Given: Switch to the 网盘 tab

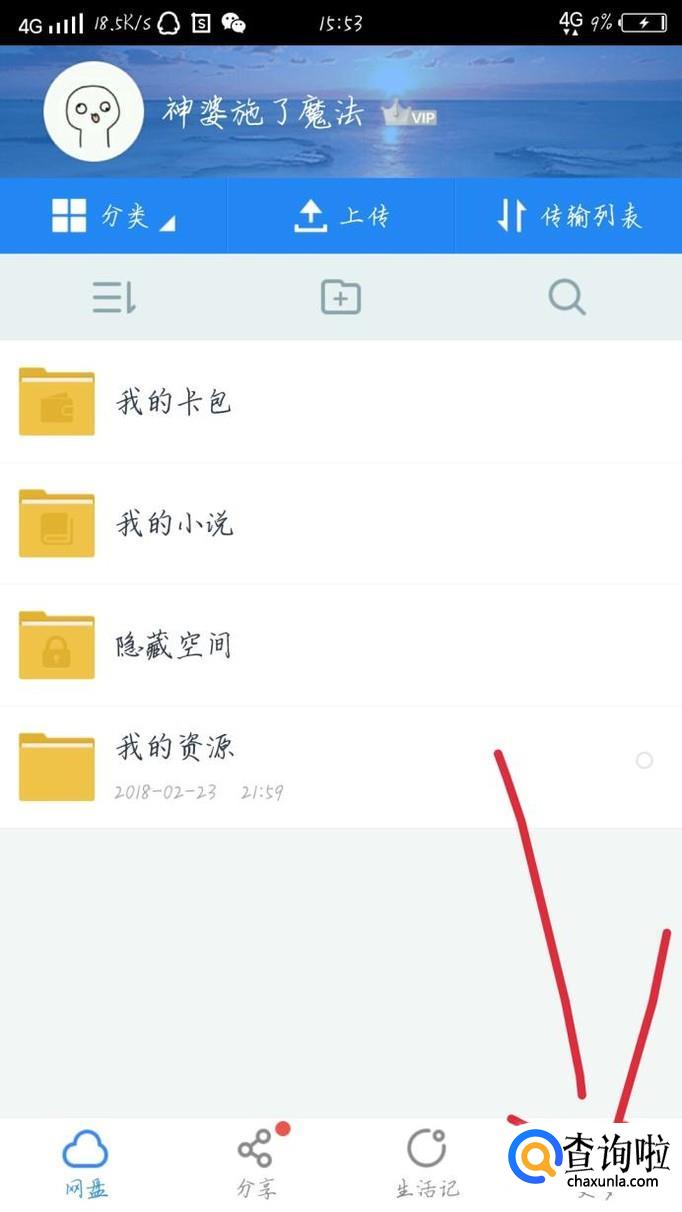Looking at the screenshot, I should tap(85, 1164).
